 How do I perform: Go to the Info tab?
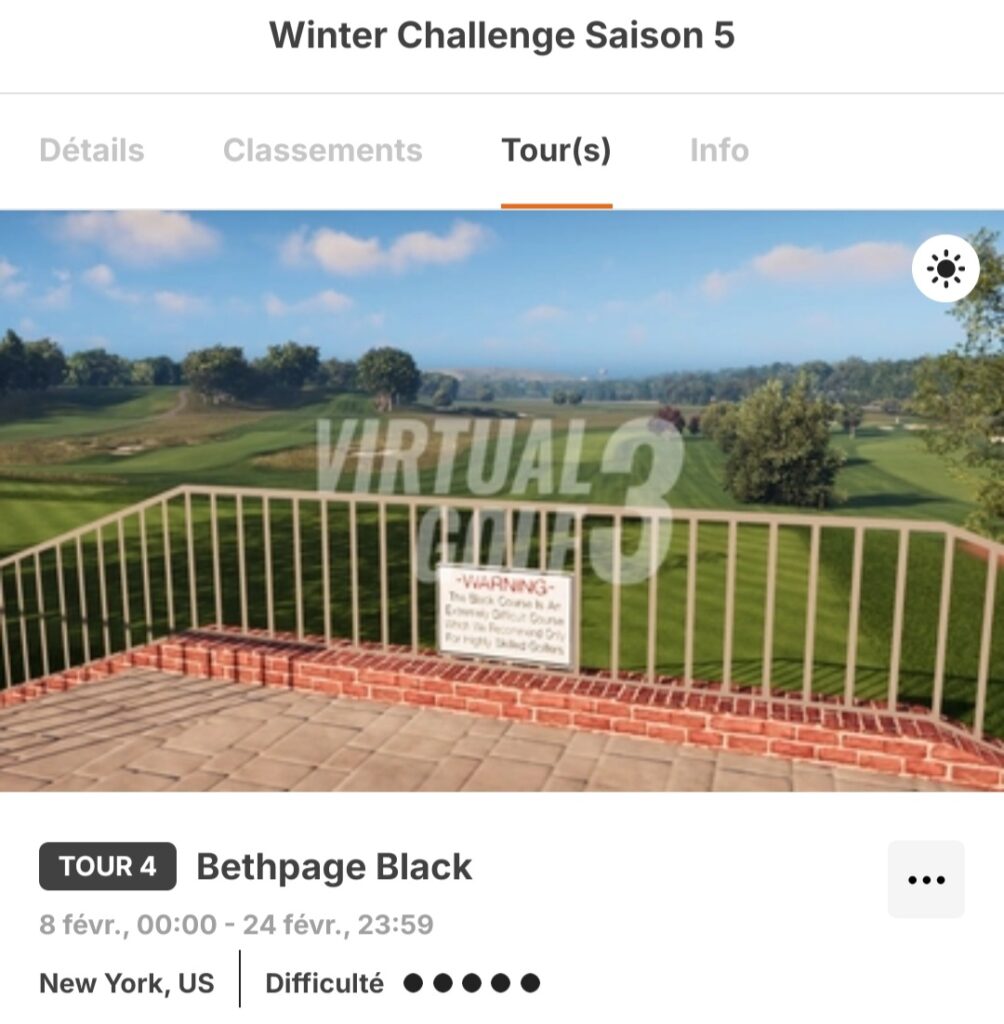coord(719,151)
